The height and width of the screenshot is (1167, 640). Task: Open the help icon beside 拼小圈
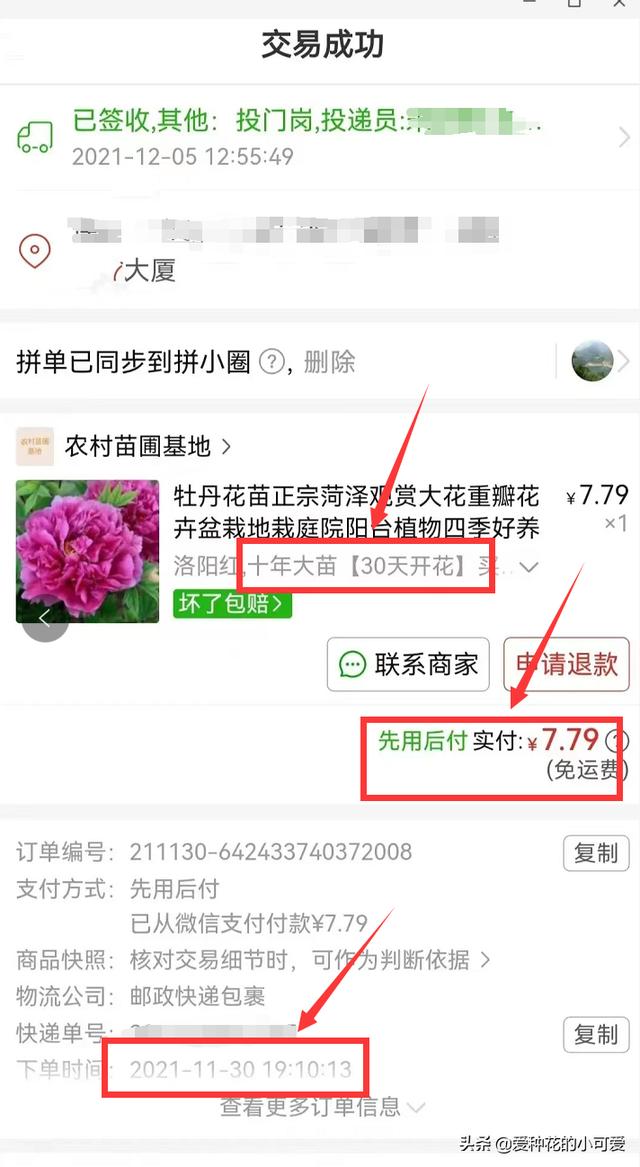click(272, 362)
